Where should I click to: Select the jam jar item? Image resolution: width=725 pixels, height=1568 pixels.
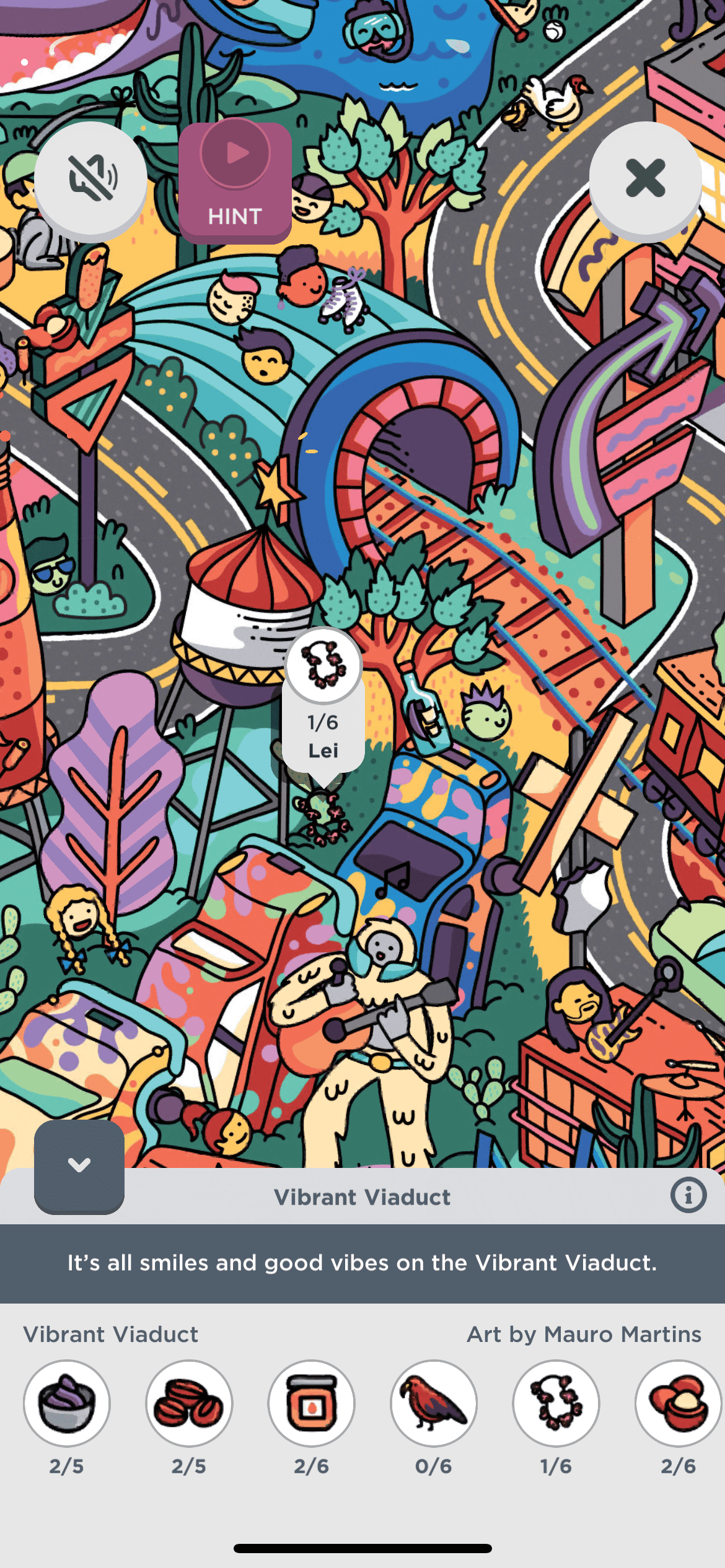(311, 1403)
